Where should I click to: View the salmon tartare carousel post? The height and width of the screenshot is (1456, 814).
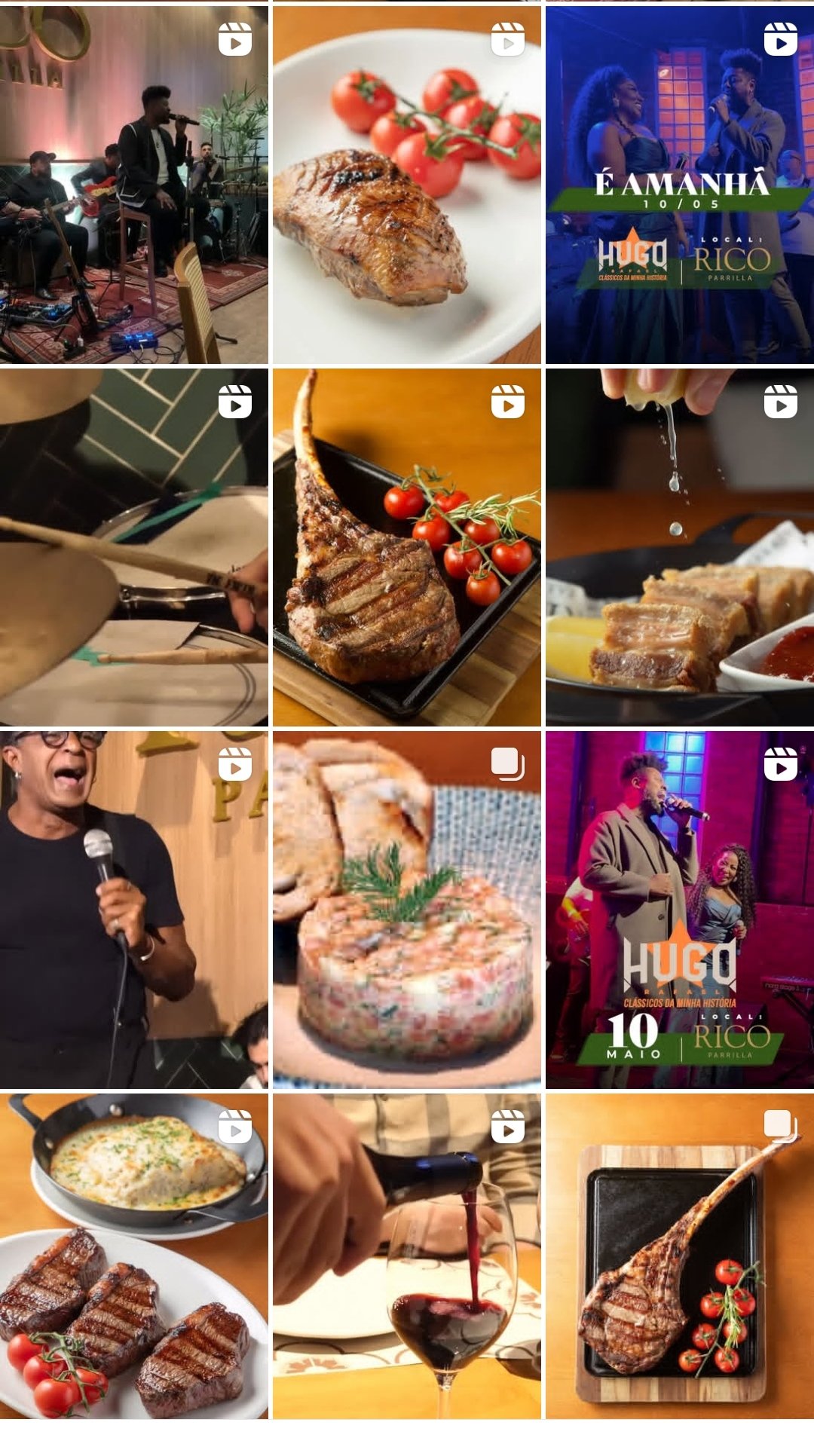click(407, 910)
